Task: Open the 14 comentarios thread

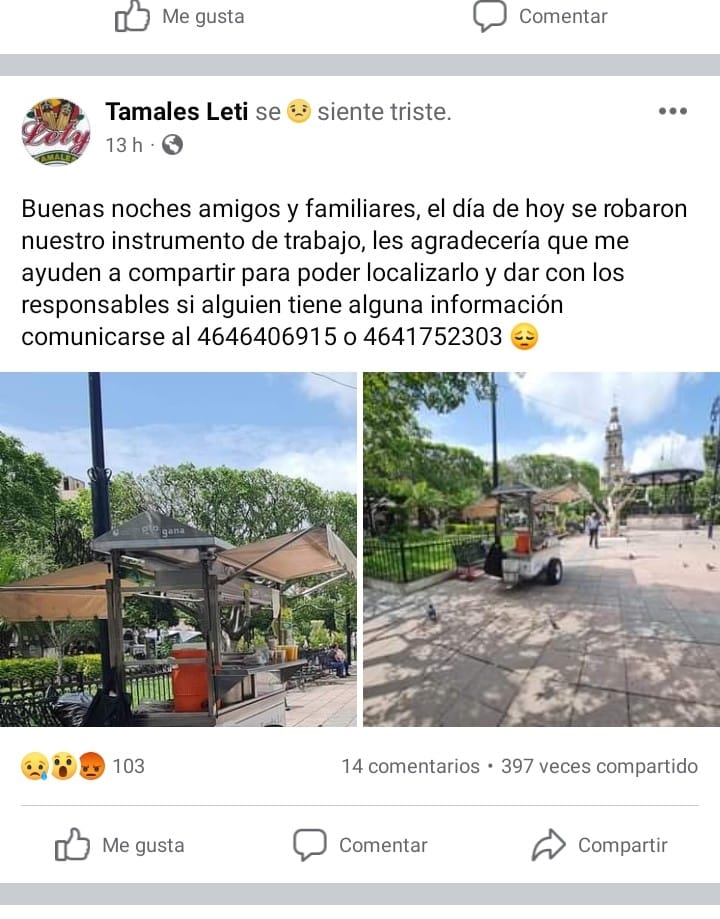Action: [x=410, y=767]
